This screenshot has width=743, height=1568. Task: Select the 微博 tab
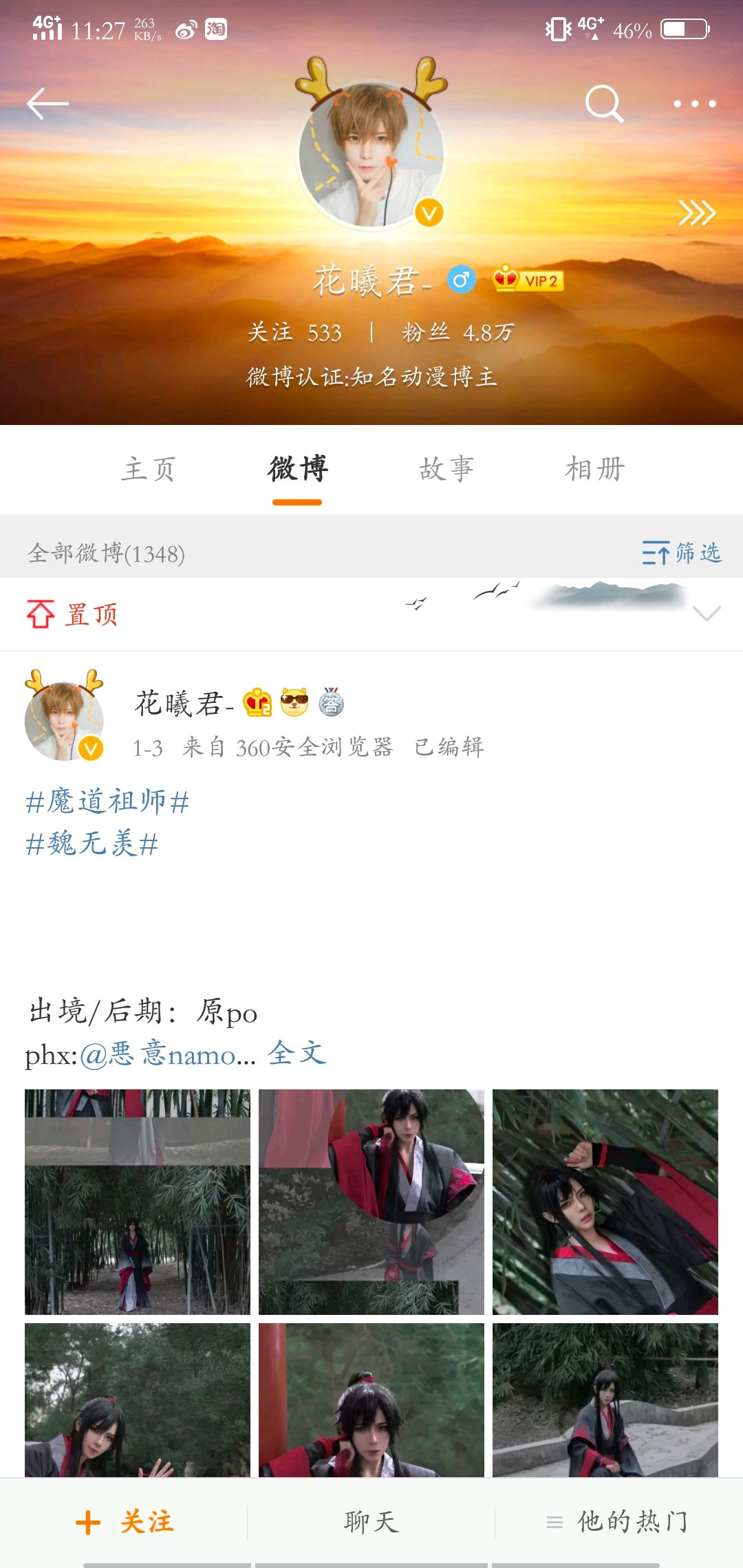297,470
